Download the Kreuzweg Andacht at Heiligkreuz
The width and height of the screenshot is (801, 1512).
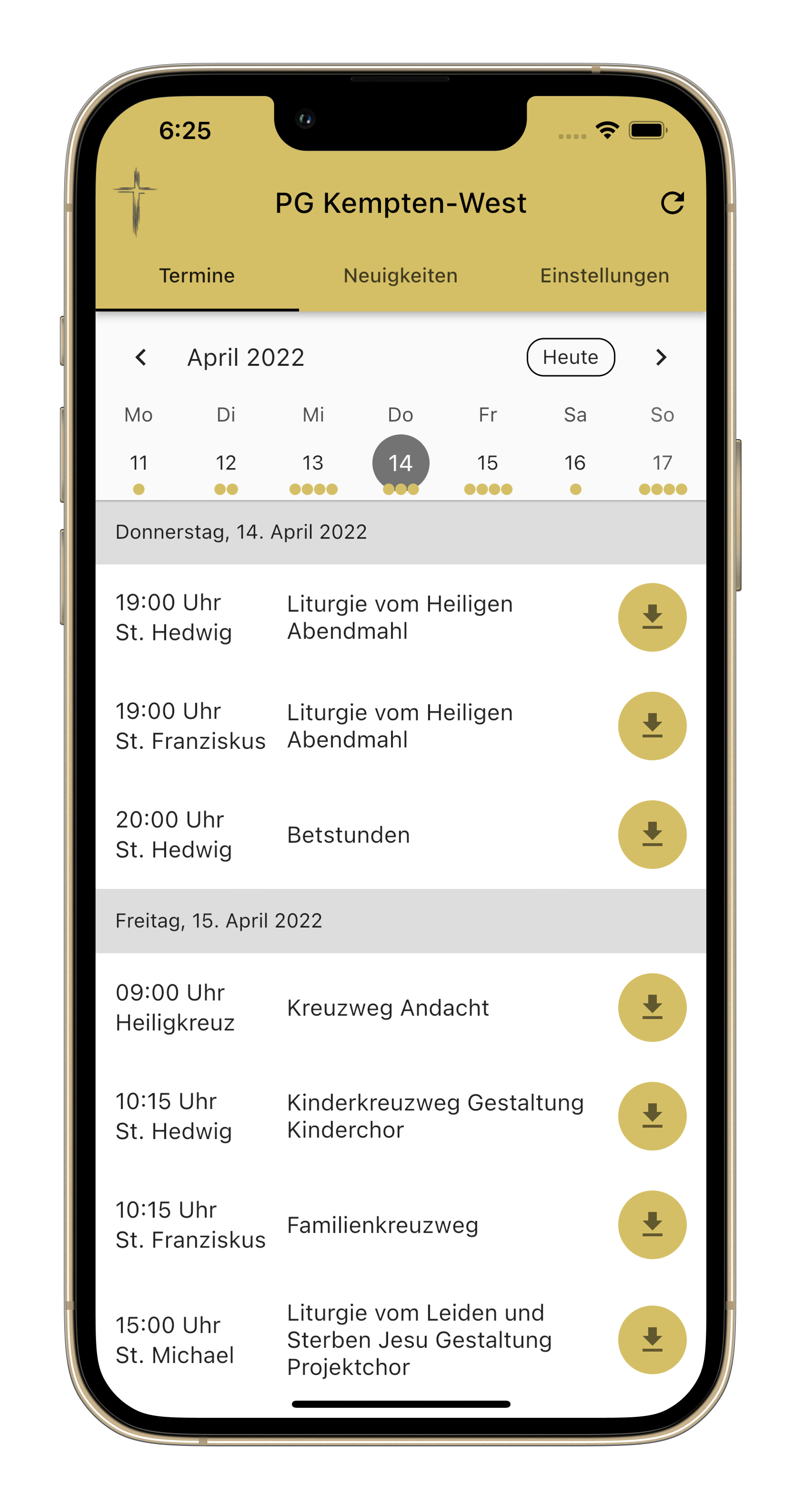[652, 1006]
